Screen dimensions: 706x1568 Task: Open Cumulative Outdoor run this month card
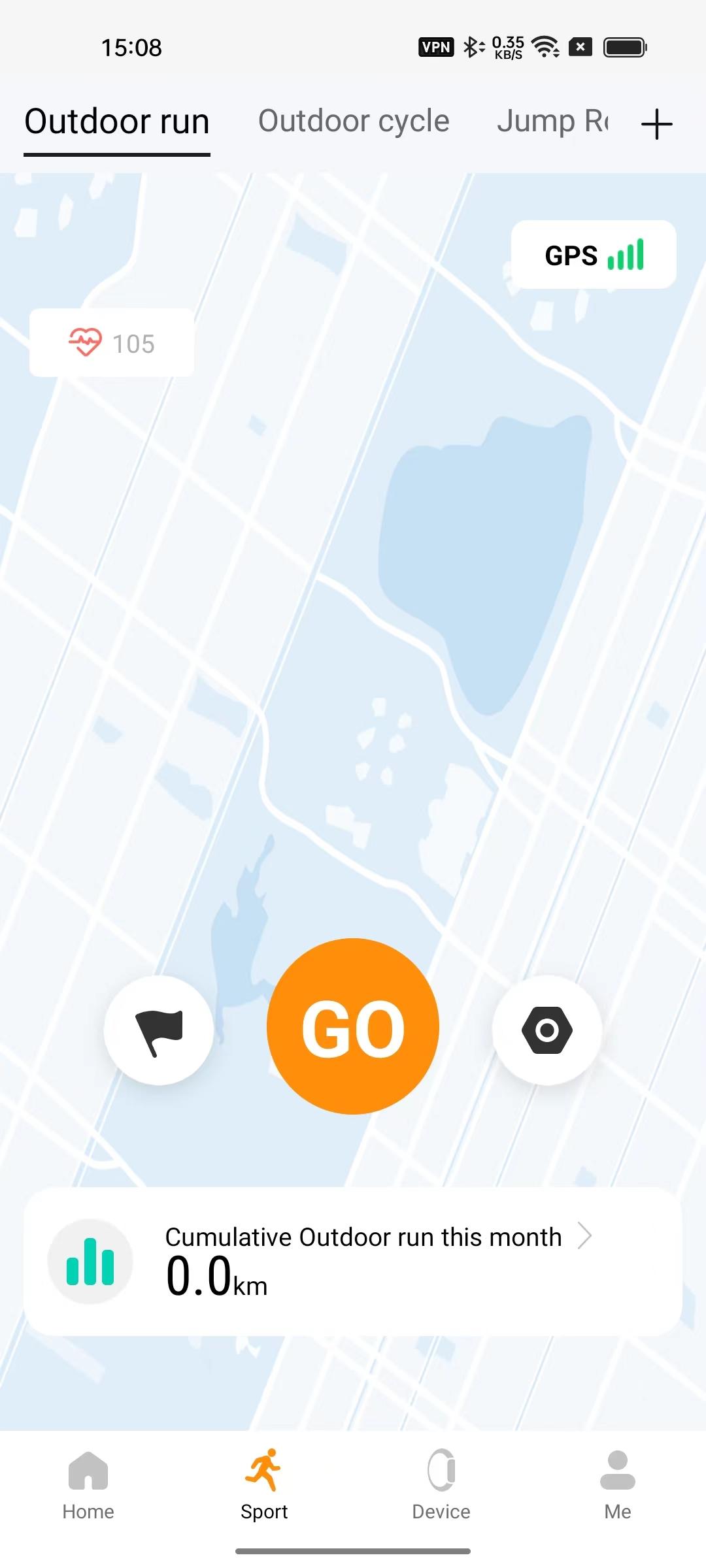tap(353, 1261)
